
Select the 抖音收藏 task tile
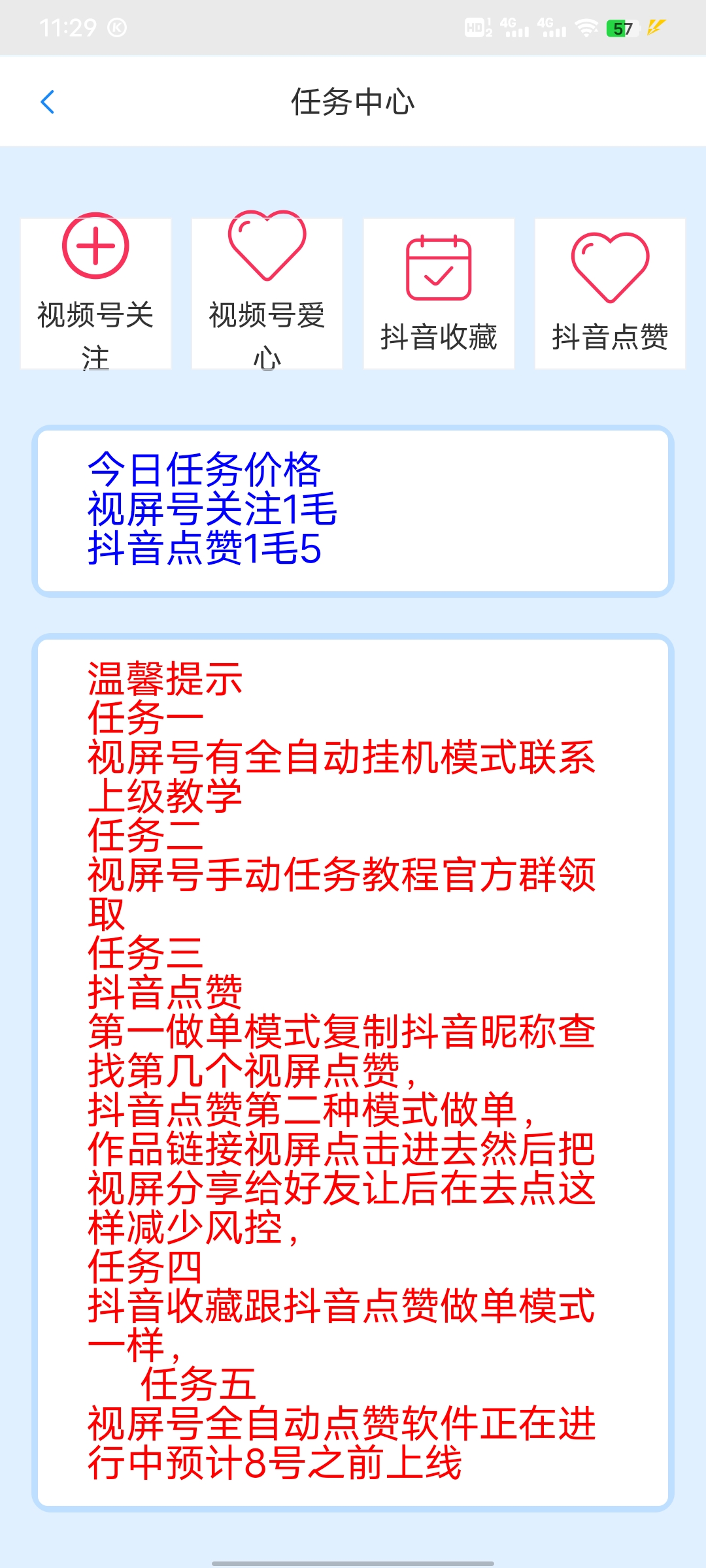pos(439,293)
